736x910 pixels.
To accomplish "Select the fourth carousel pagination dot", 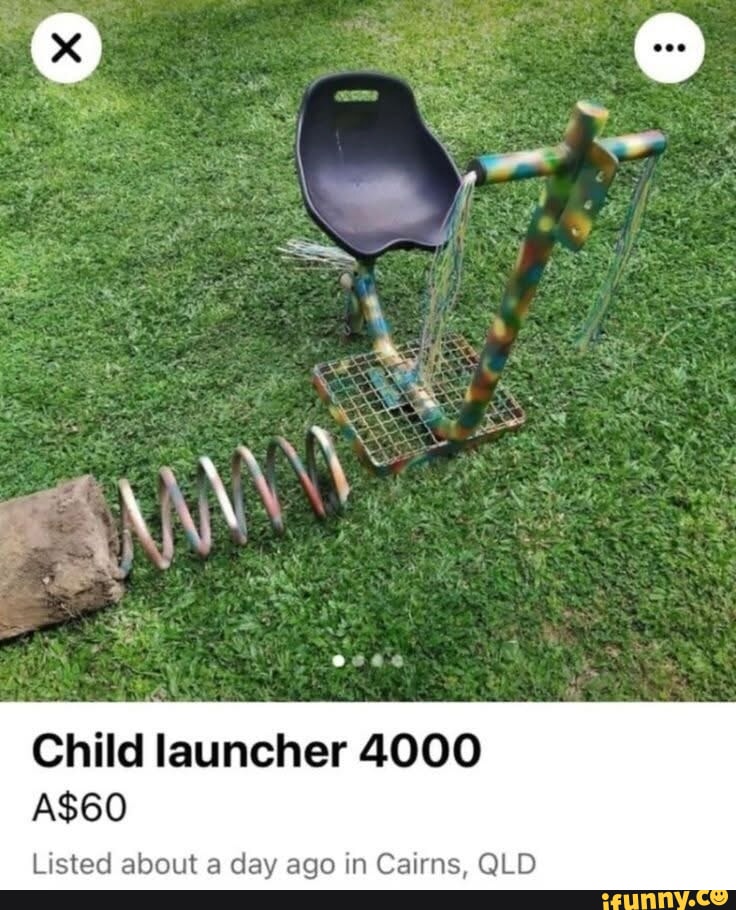I will click(396, 661).
